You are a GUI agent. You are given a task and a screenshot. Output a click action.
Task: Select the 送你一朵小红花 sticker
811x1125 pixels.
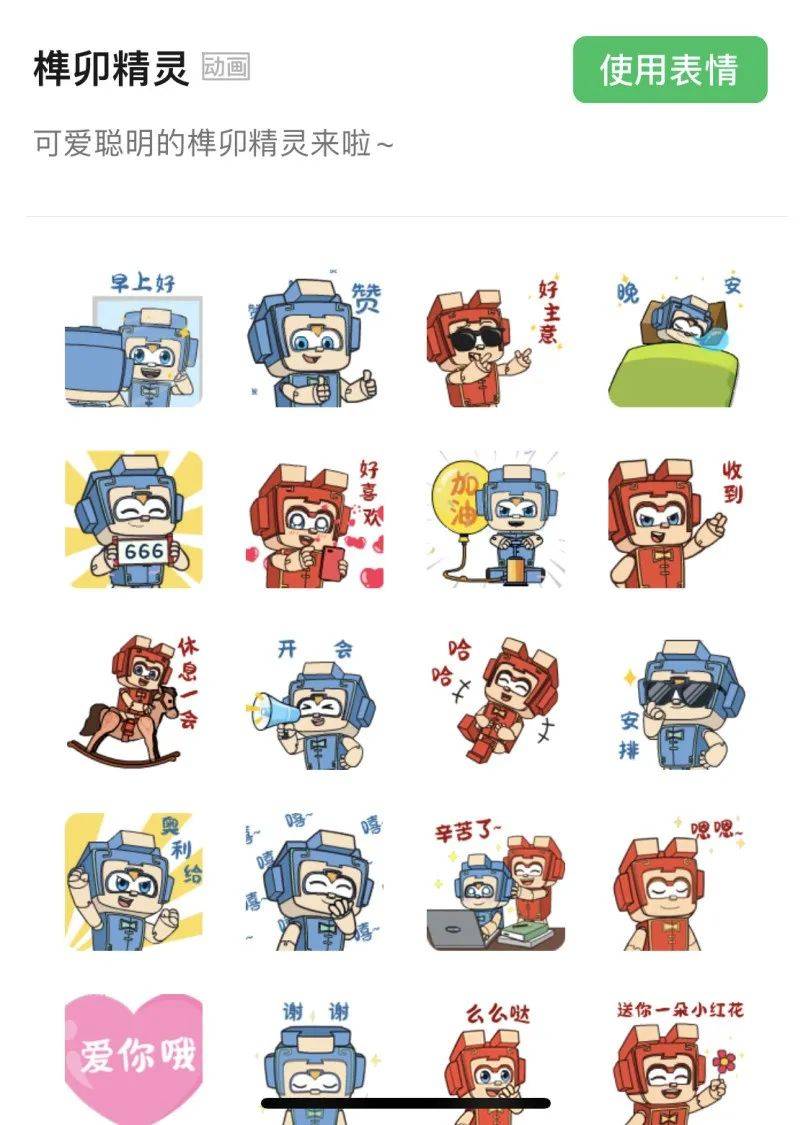point(676,1050)
